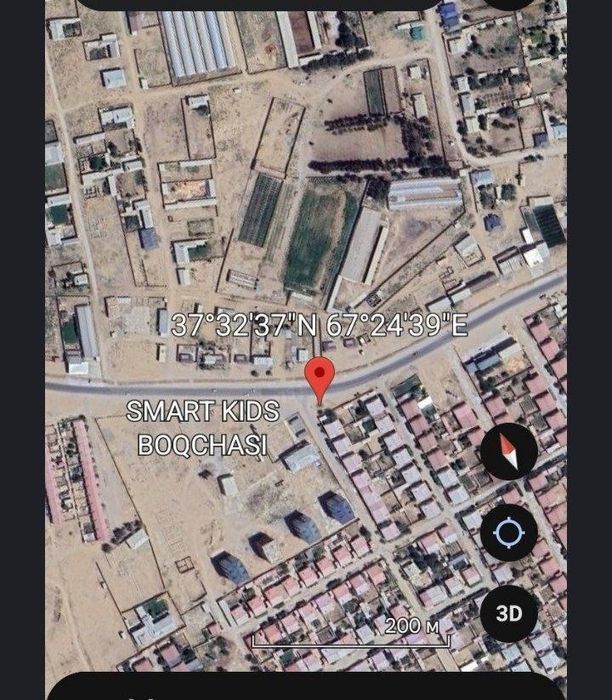Center the map on my location

click(x=509, y=532)
